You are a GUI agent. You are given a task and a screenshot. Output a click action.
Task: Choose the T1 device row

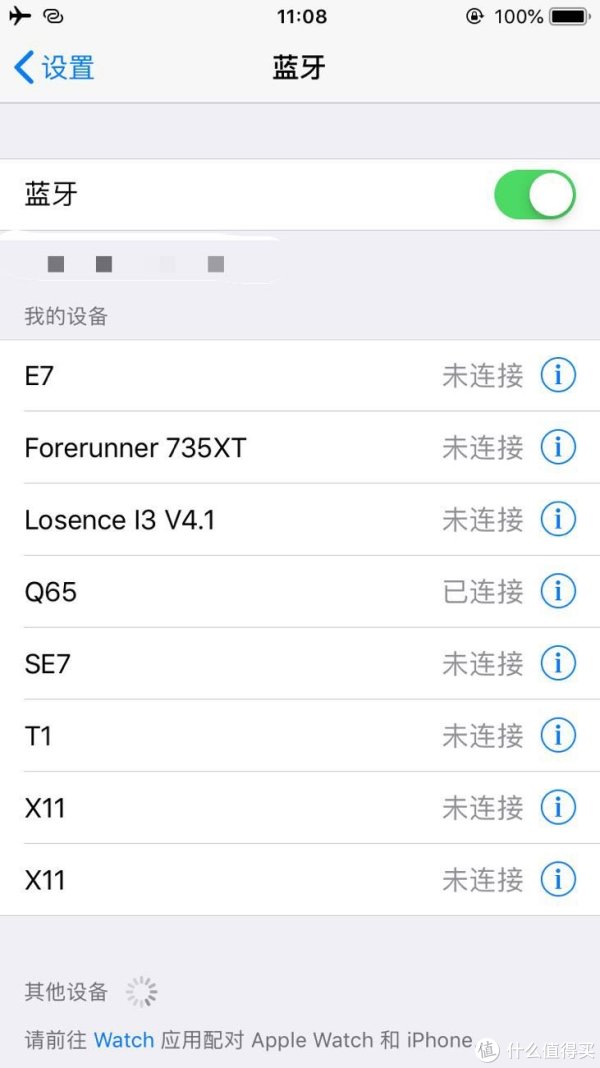300,736
